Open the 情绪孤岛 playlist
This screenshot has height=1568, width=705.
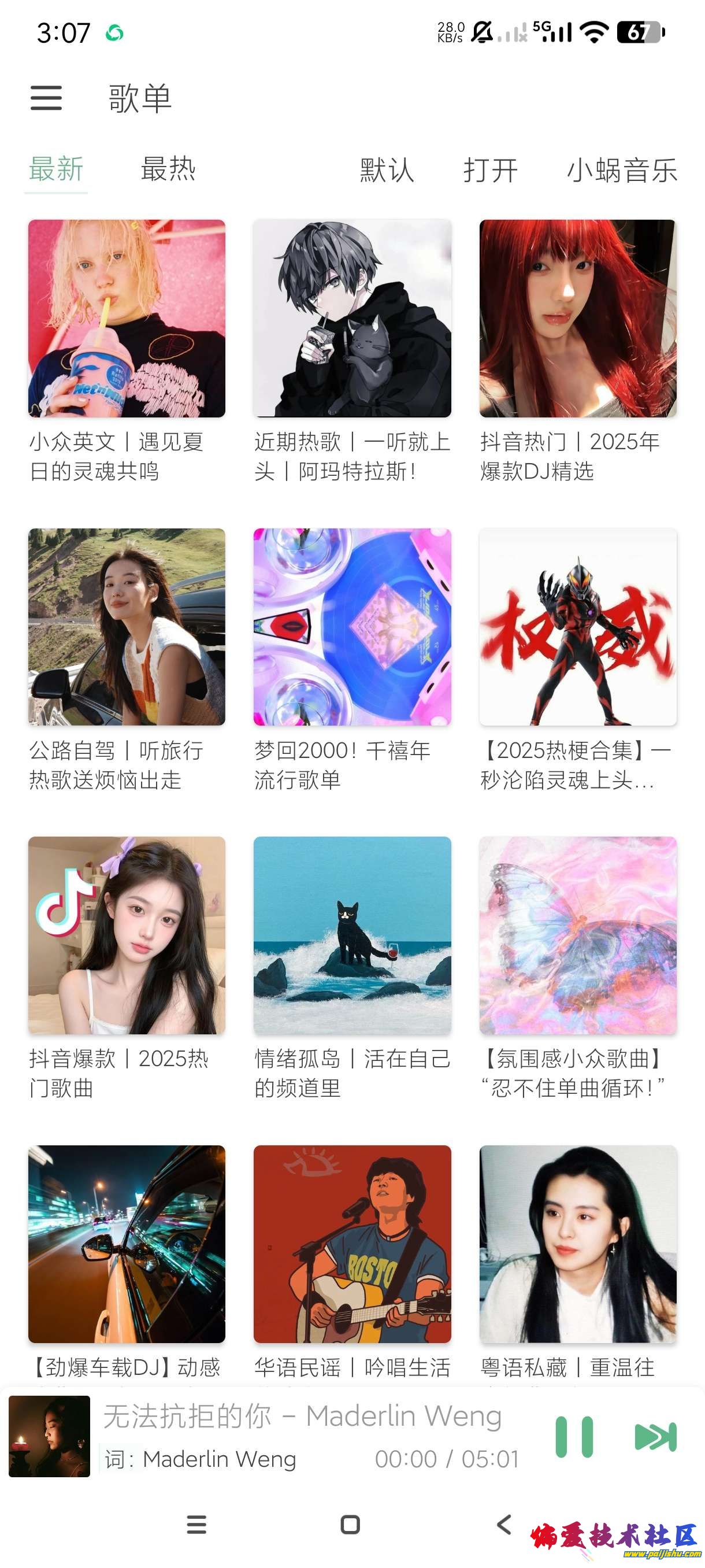352,935
